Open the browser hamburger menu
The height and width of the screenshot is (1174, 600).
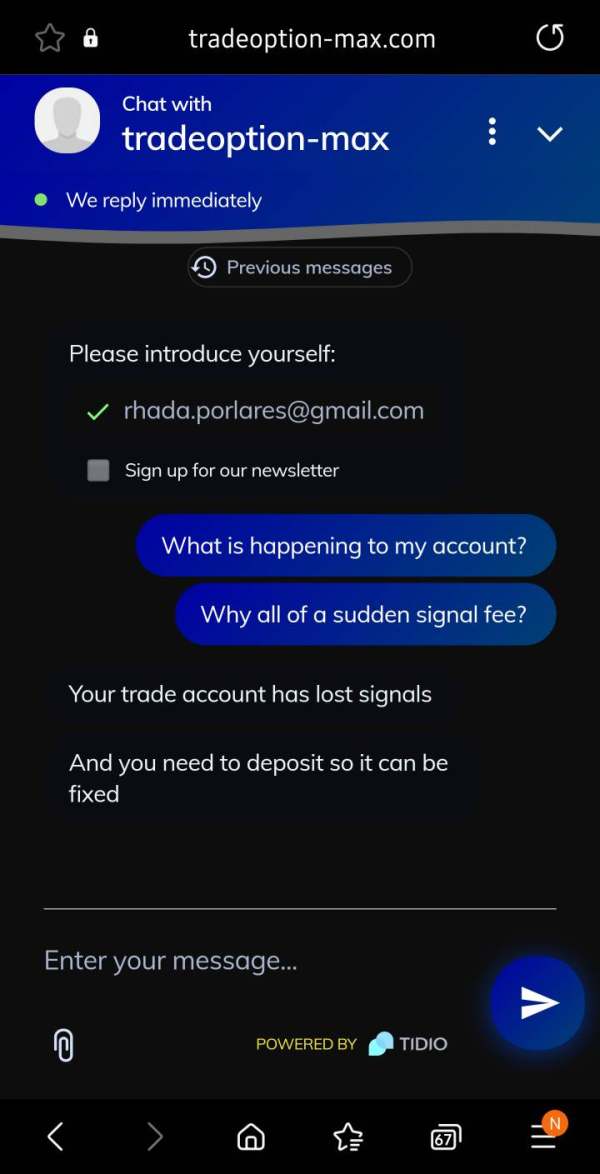[x=545, y=1134]
